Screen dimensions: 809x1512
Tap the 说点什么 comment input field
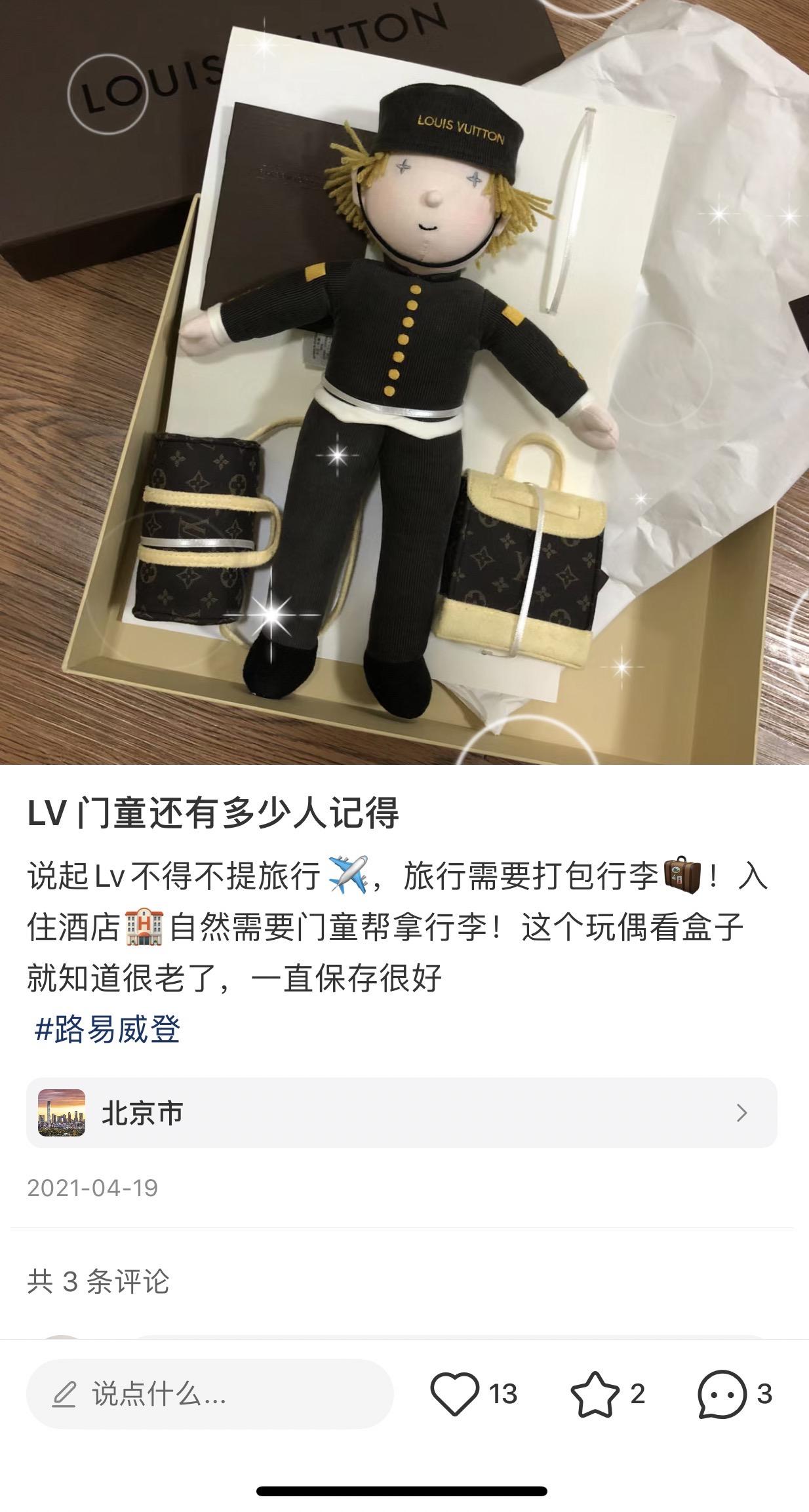coord(210,1394)
